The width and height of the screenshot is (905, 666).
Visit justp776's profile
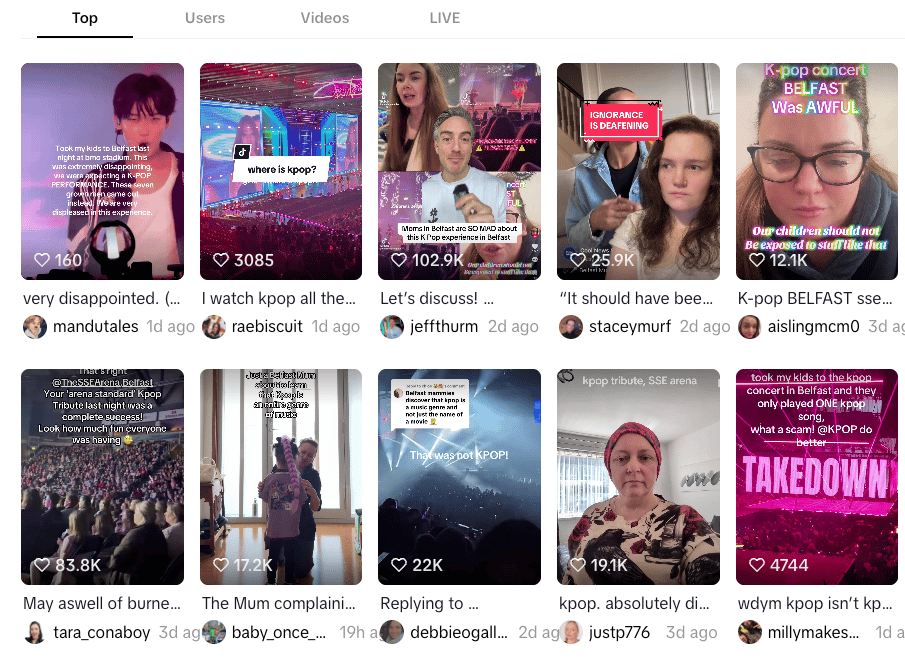pyautogui.click(x=620, y=632)
